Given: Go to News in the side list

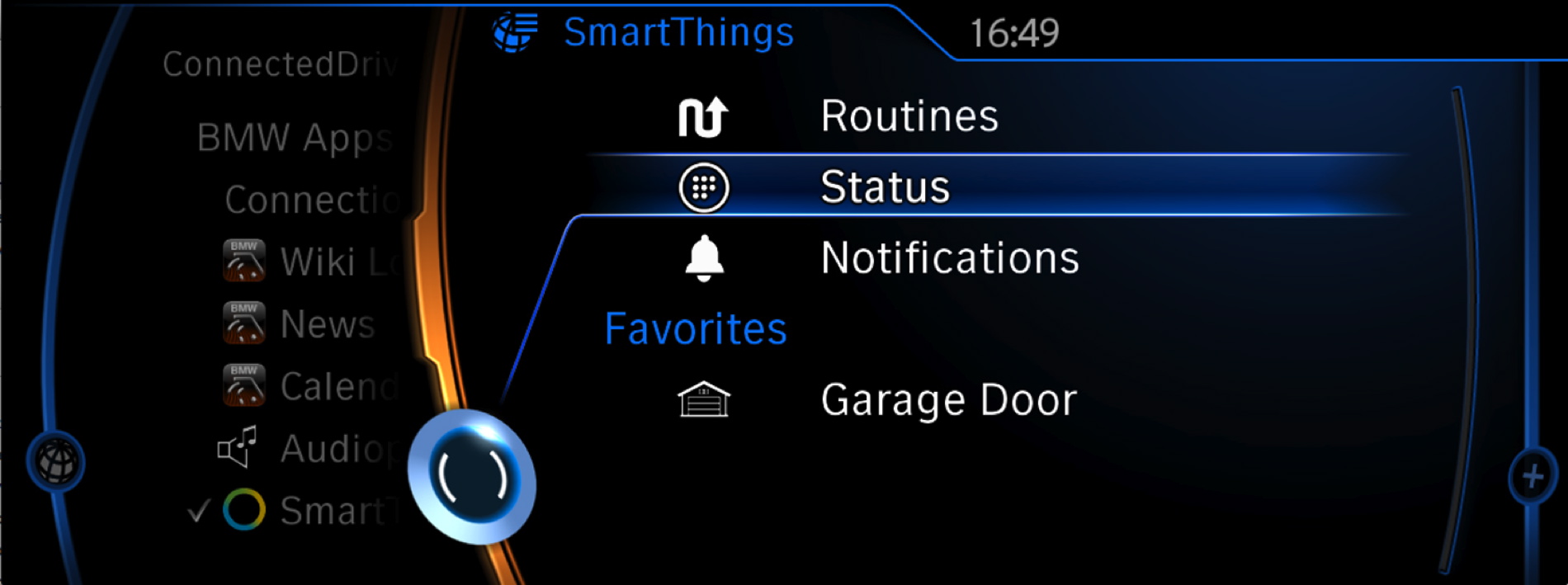Looking at the screenshot, I should tap(326, 324).
